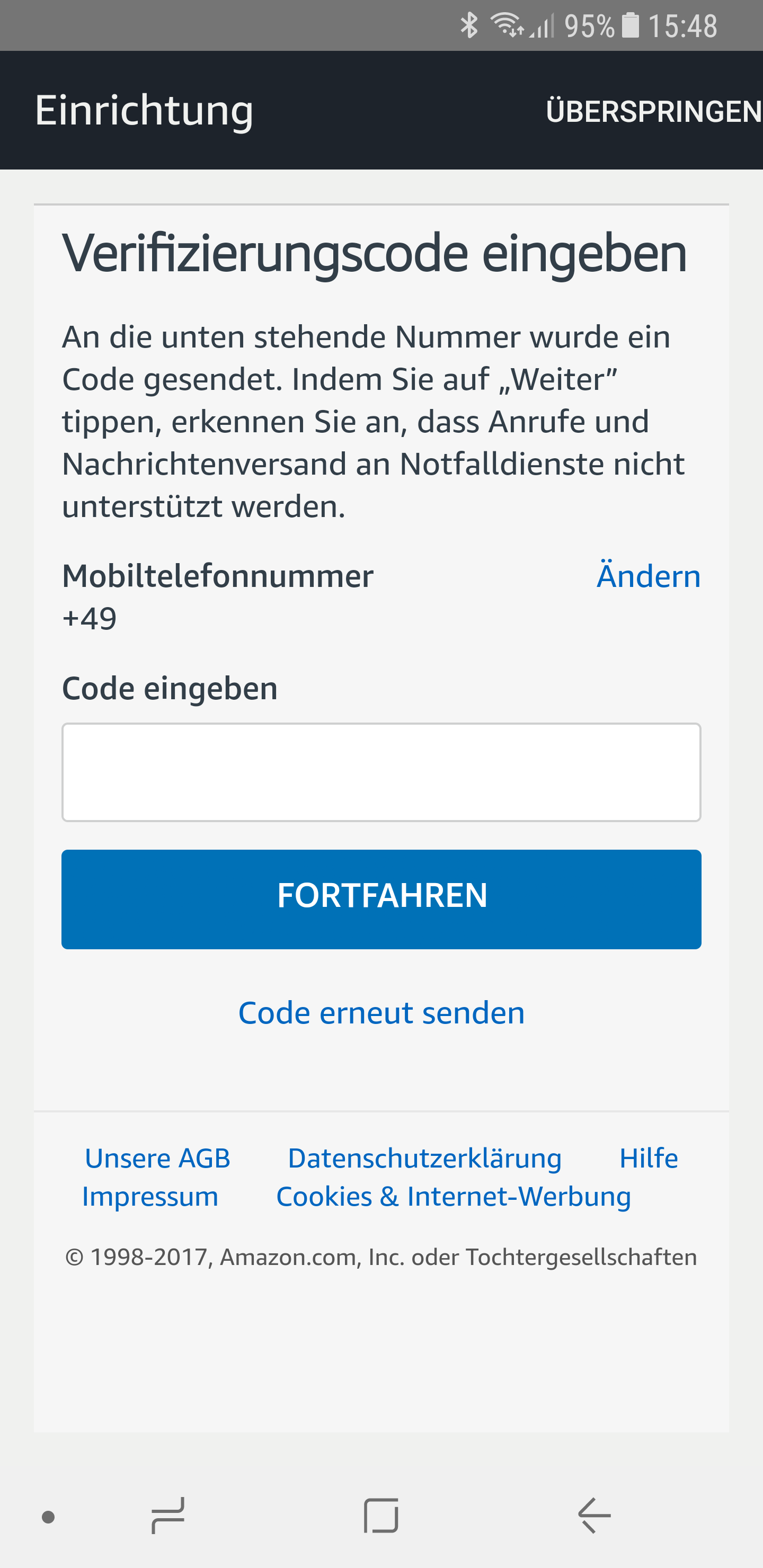The width and height of the screenshot is (763, 1568).
Task: Open the Impressum link
Action: [150, 1197]
